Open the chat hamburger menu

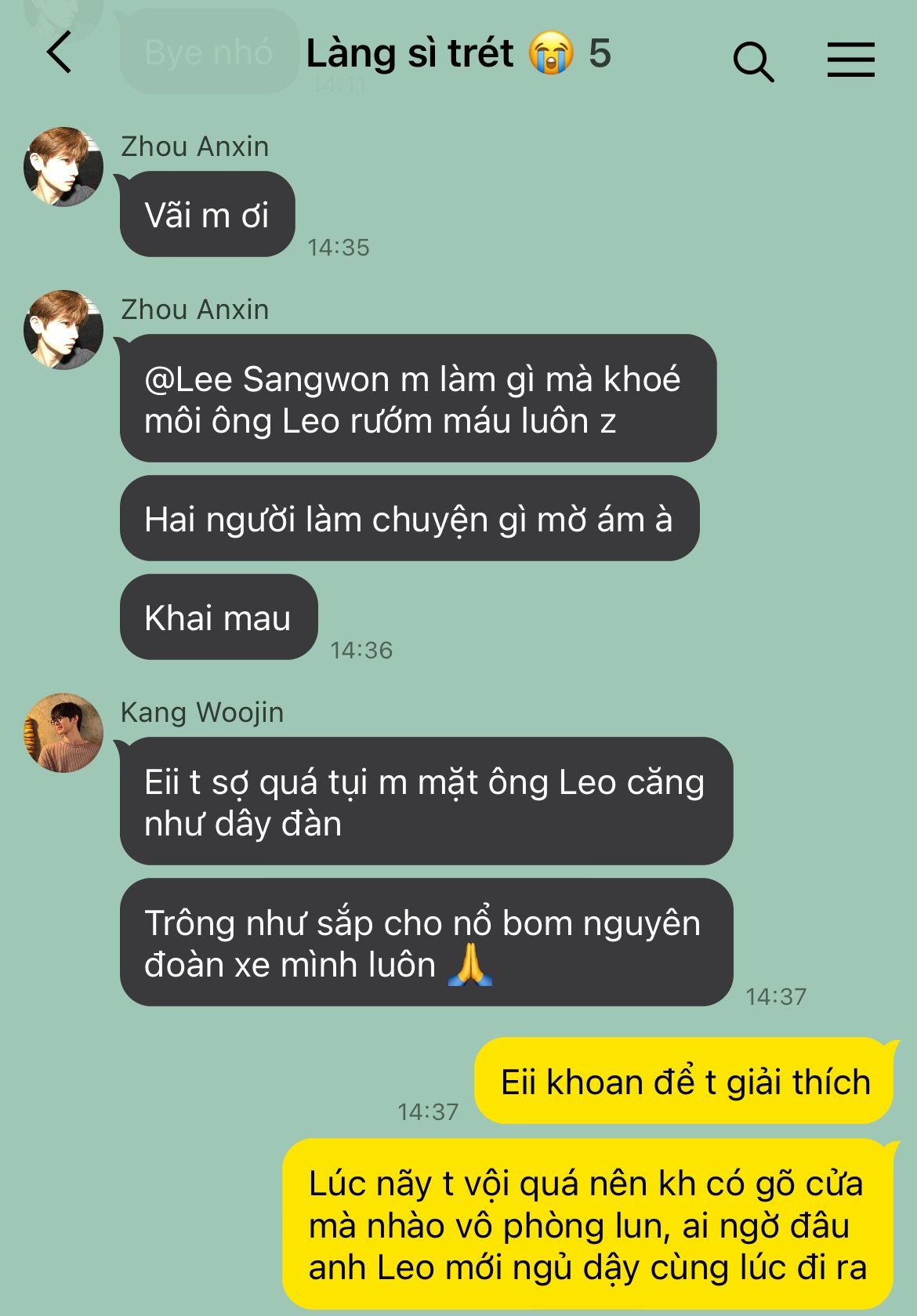(851, 60)
